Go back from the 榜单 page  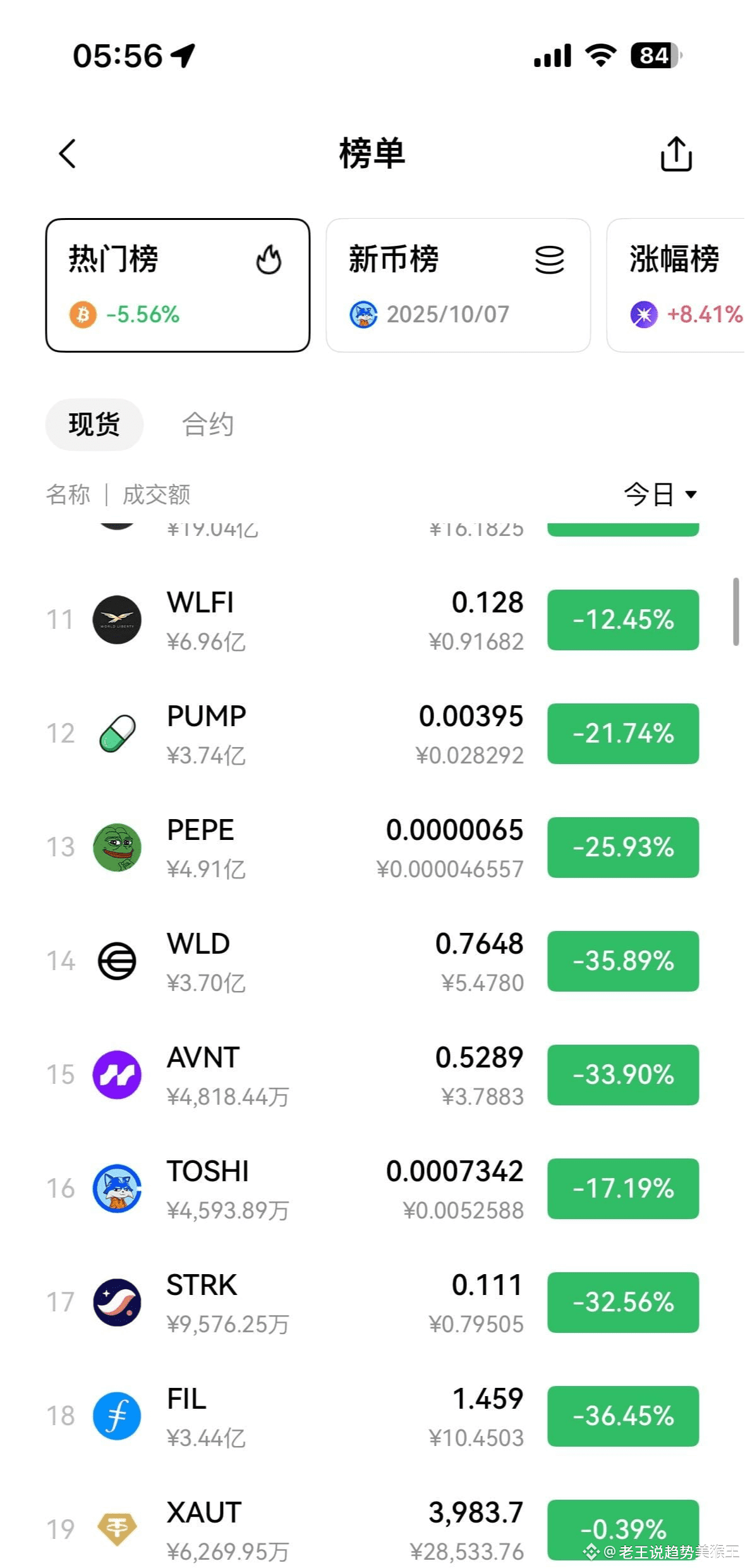point(68,154)
